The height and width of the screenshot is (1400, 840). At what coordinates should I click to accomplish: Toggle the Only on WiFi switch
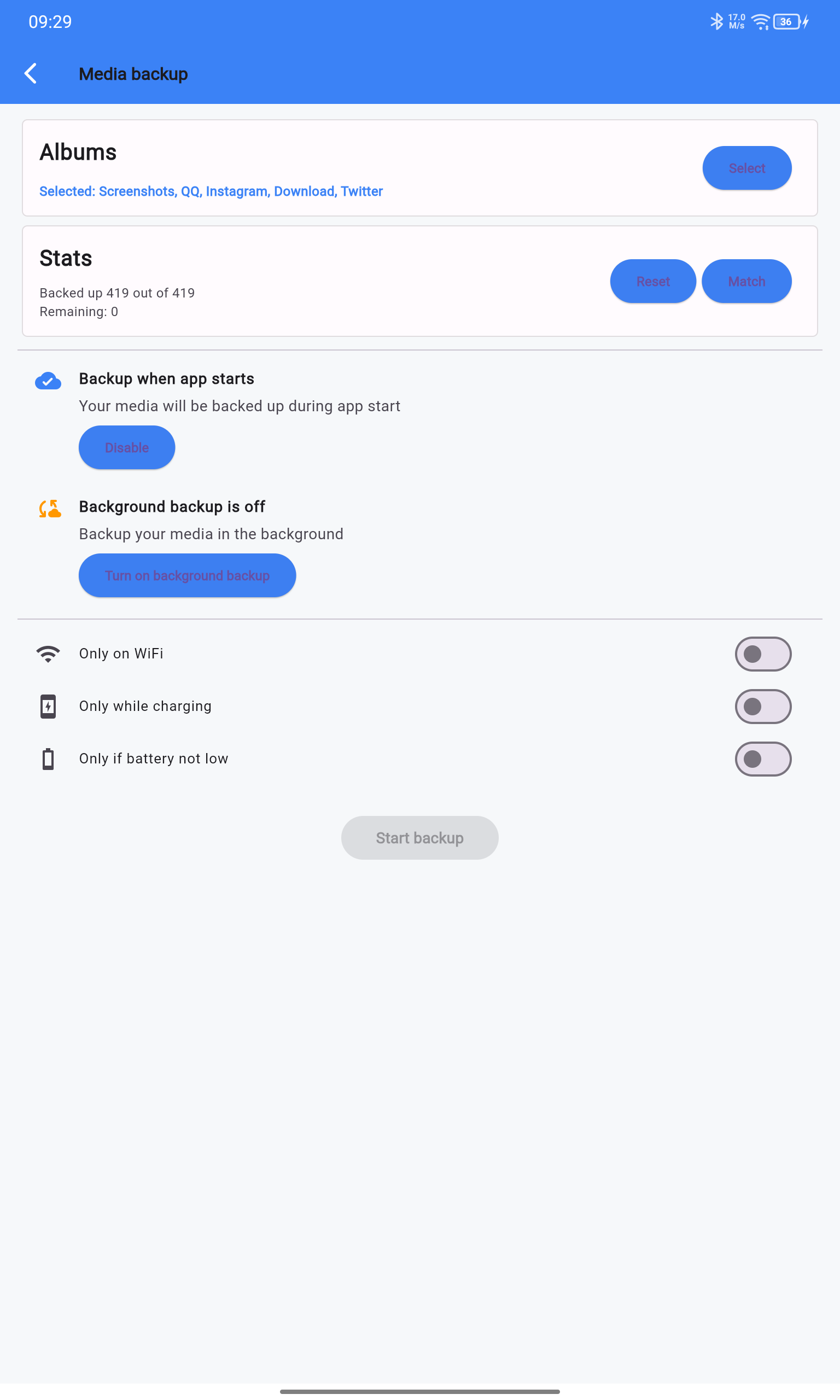pyautogui.click(x=762, y=654)
